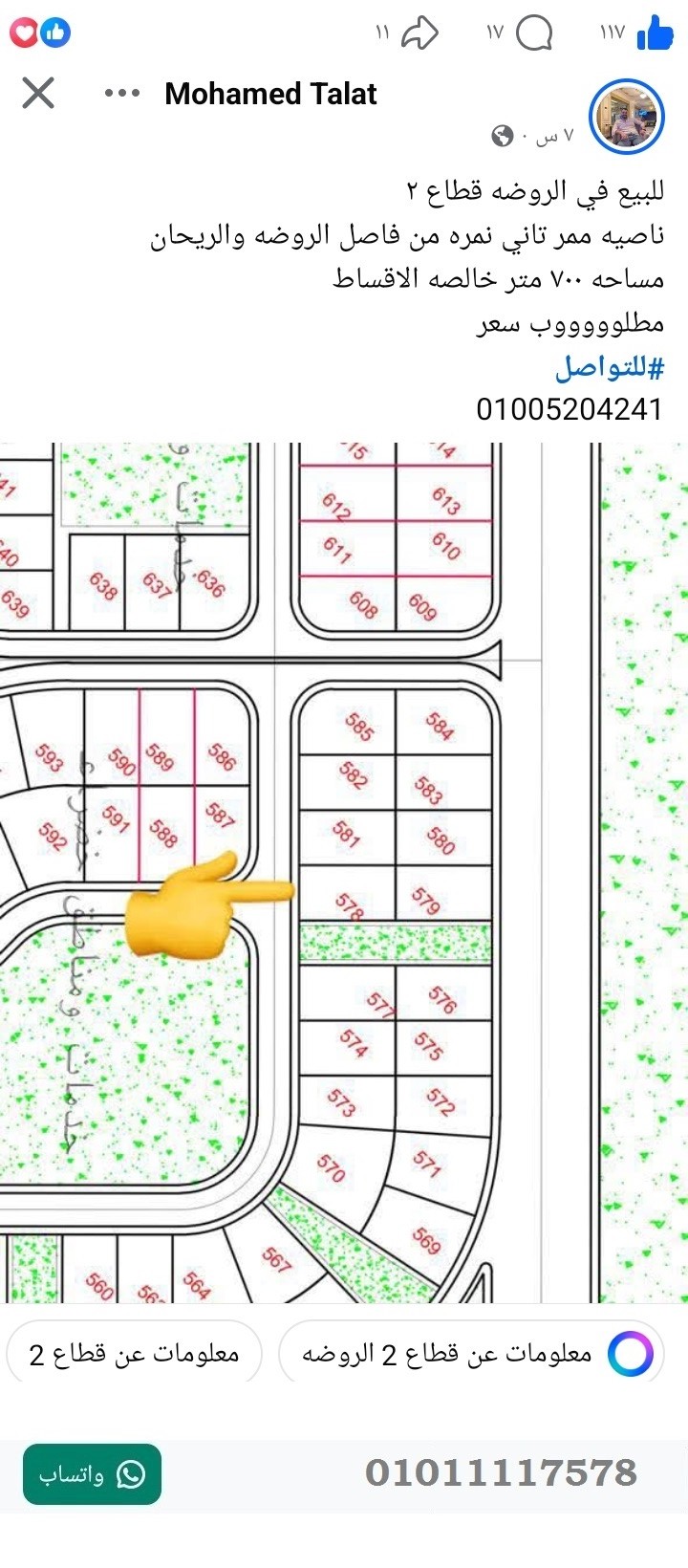Share the post using the arrow icon
688x1568 pixels.
click(x=419, y=33)
